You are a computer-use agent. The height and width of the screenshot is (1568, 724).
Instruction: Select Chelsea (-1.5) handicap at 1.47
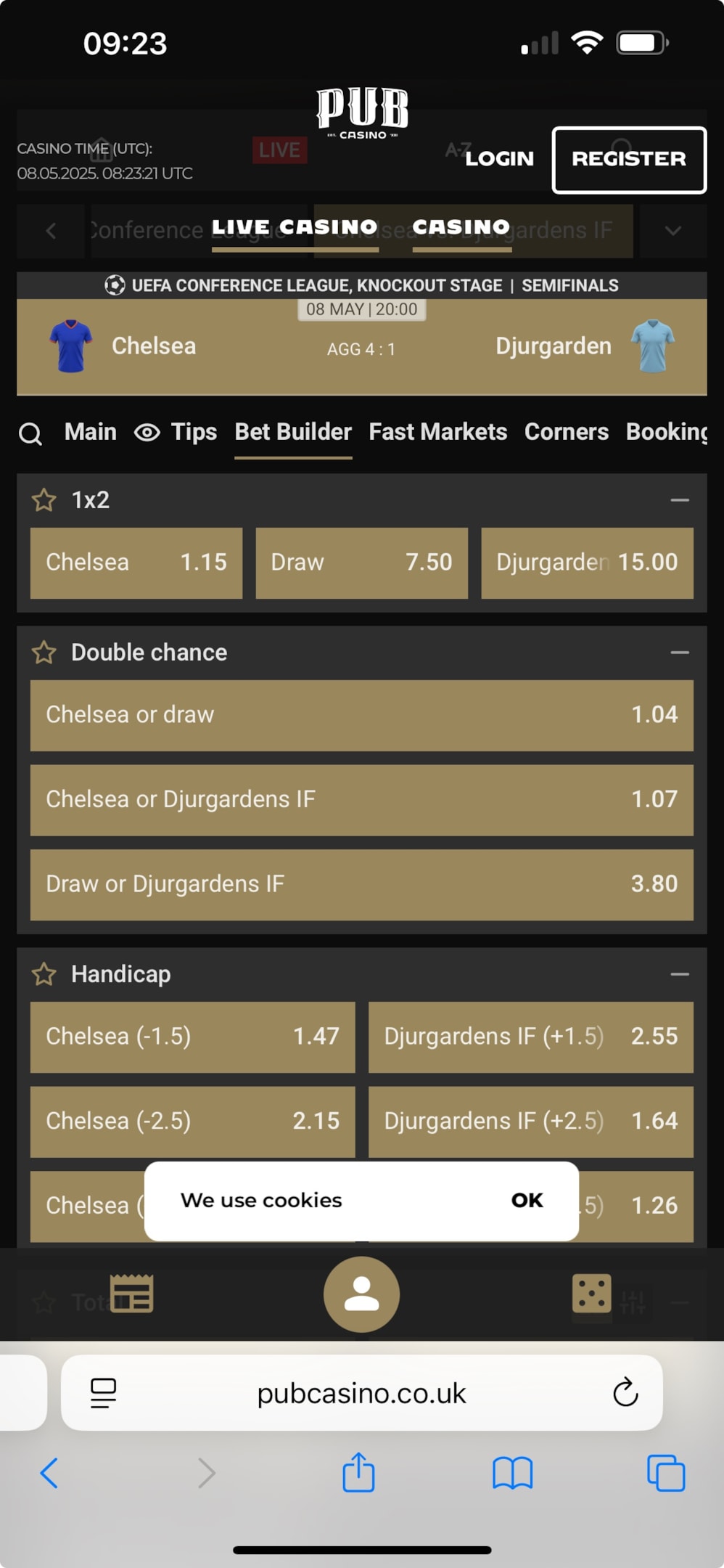point(192,1037)
